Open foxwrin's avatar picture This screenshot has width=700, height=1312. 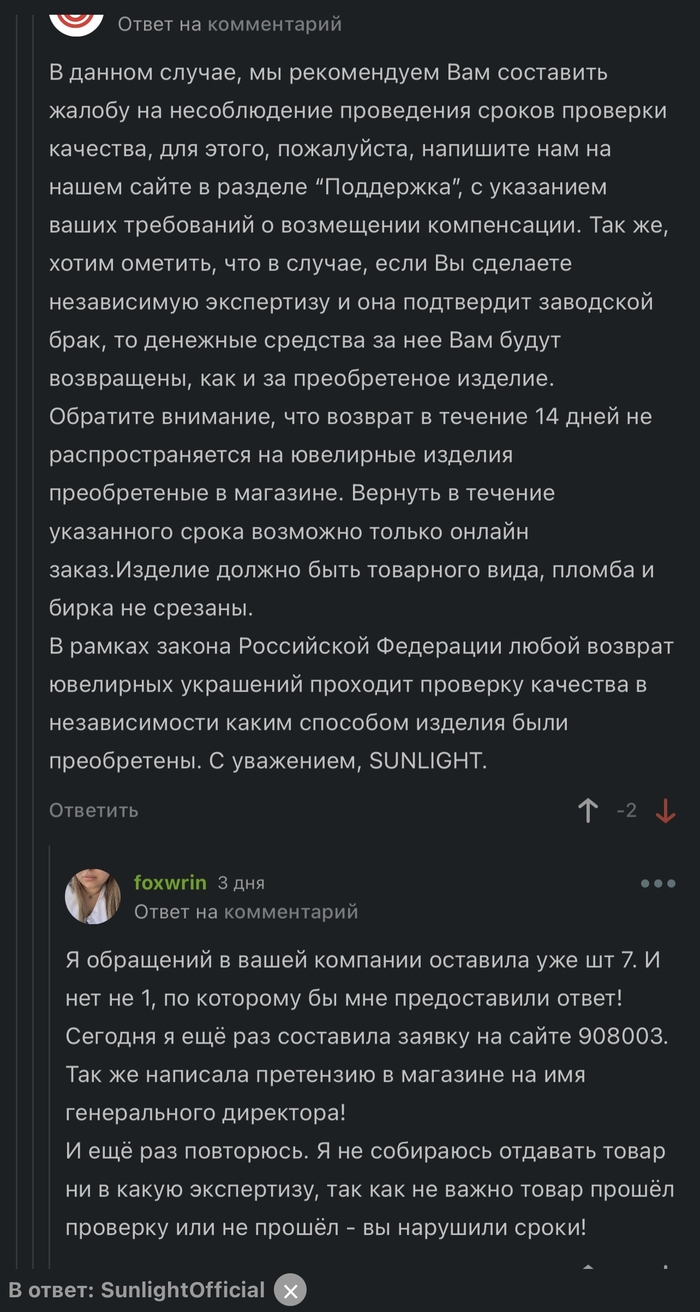[93, 896]
